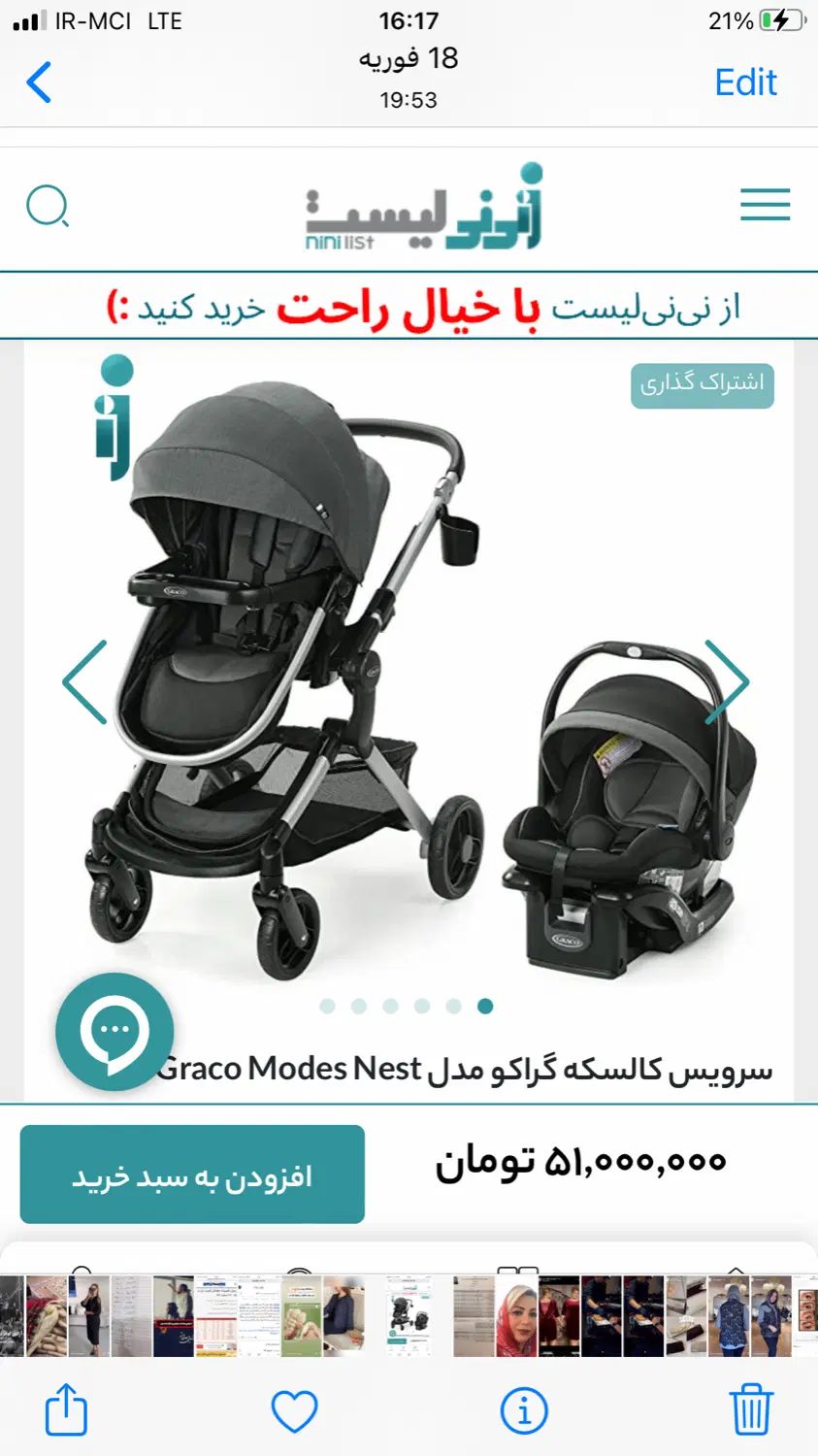The width and height of the screenshot is (818, 1456).
Task: Mark the photo as favorite with heart
Action: (294, 1410)
